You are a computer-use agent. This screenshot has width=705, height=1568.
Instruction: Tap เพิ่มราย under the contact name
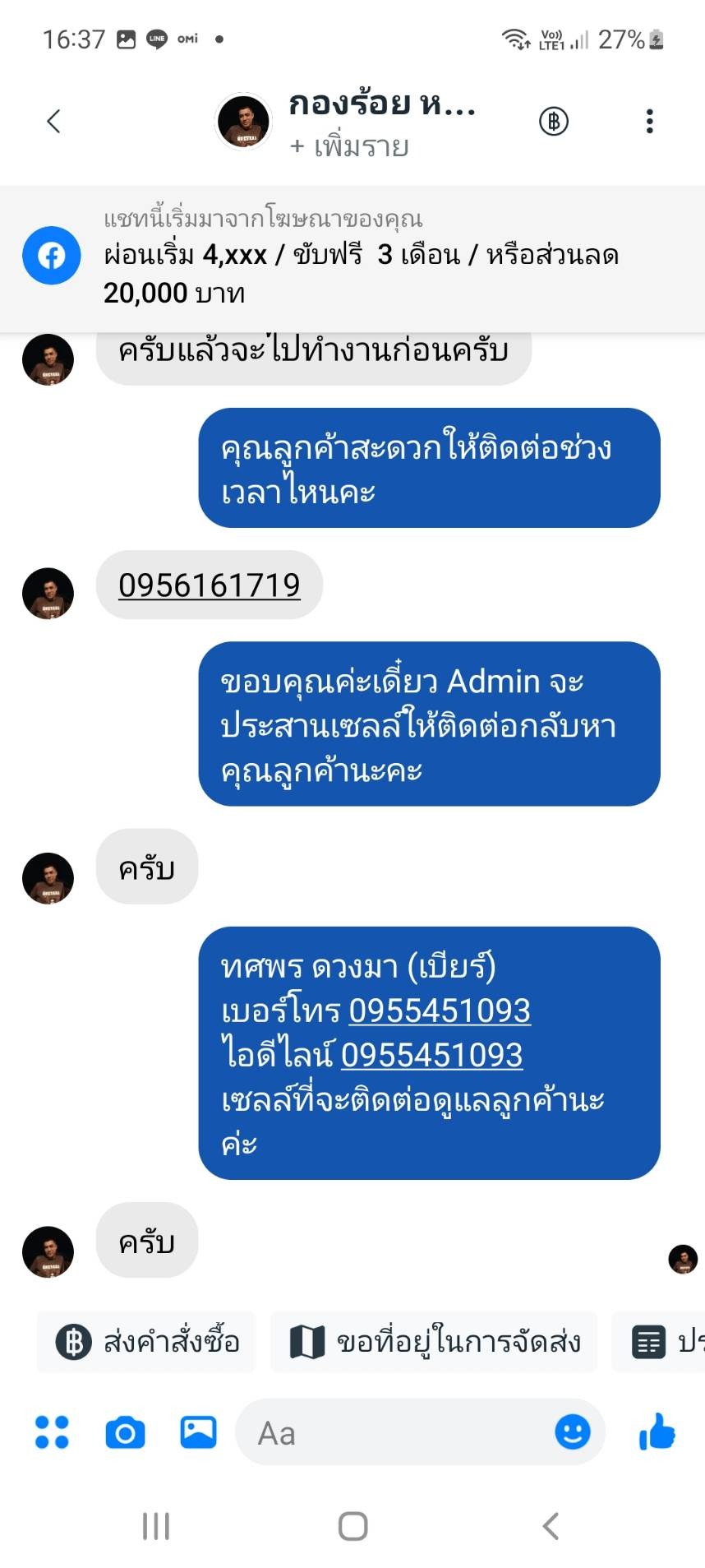coord(349,147)
